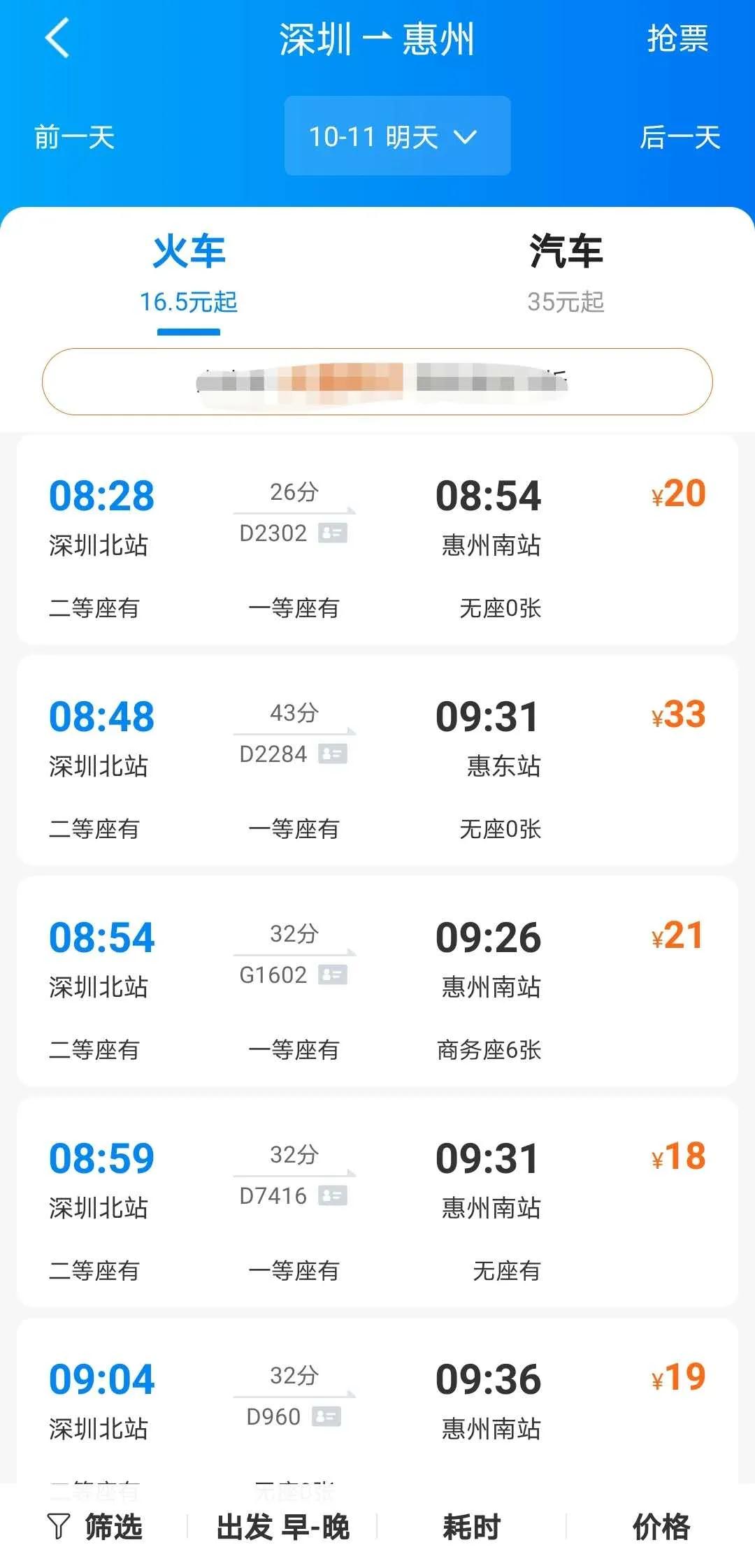
Task: Choose train G1602 departing 08:54
Action: 377,981
